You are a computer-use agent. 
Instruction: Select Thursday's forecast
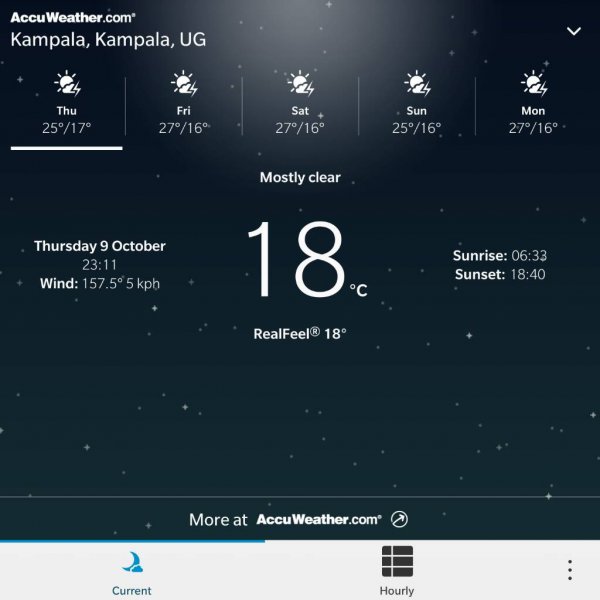click(66, 105)
